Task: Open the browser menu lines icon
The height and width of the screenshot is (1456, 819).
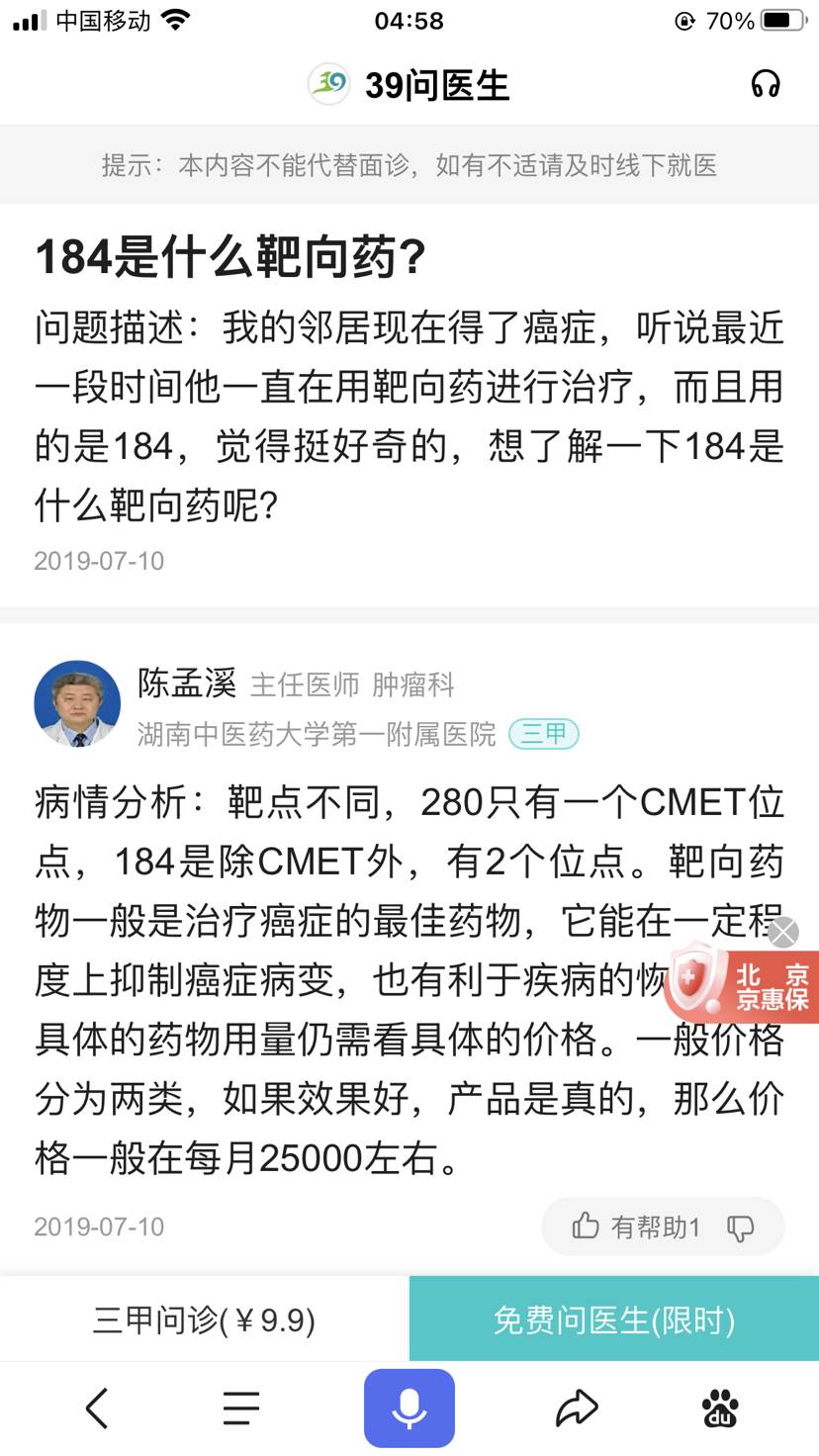Action: (x=240, y=1408)
